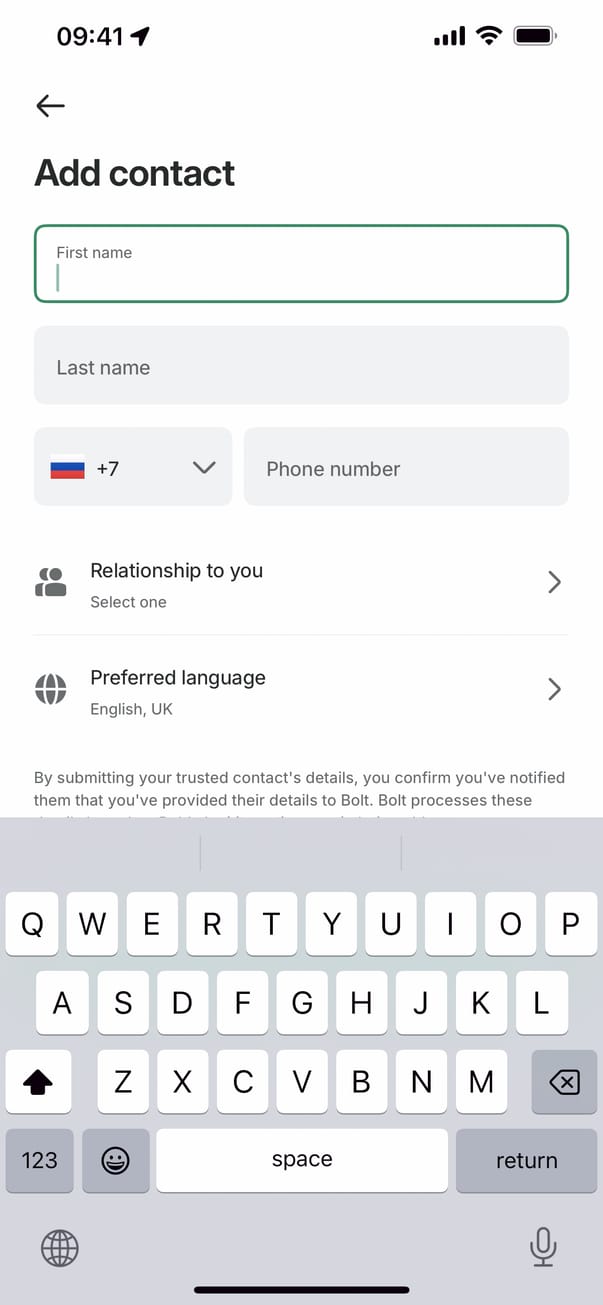This screenshot has height=1305, width=603.
Task: Go back with the arrow icon
Action: [50, 106]
